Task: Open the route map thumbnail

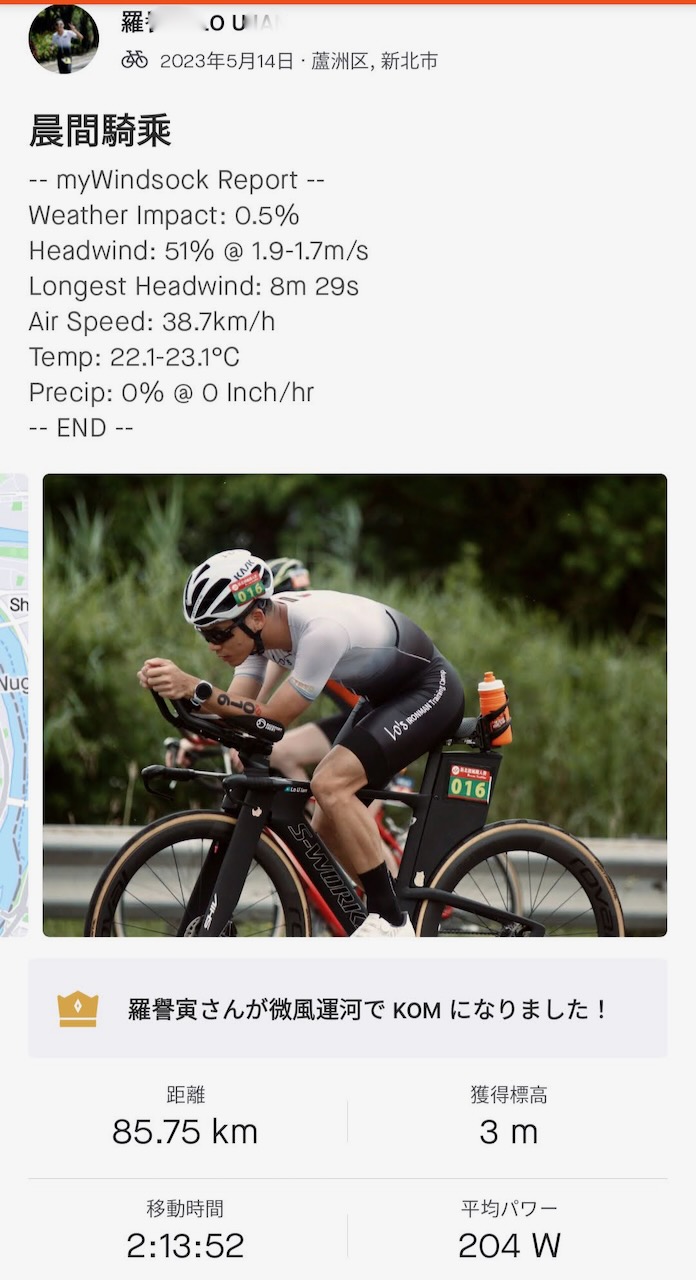Action: (x=13, y=704)
